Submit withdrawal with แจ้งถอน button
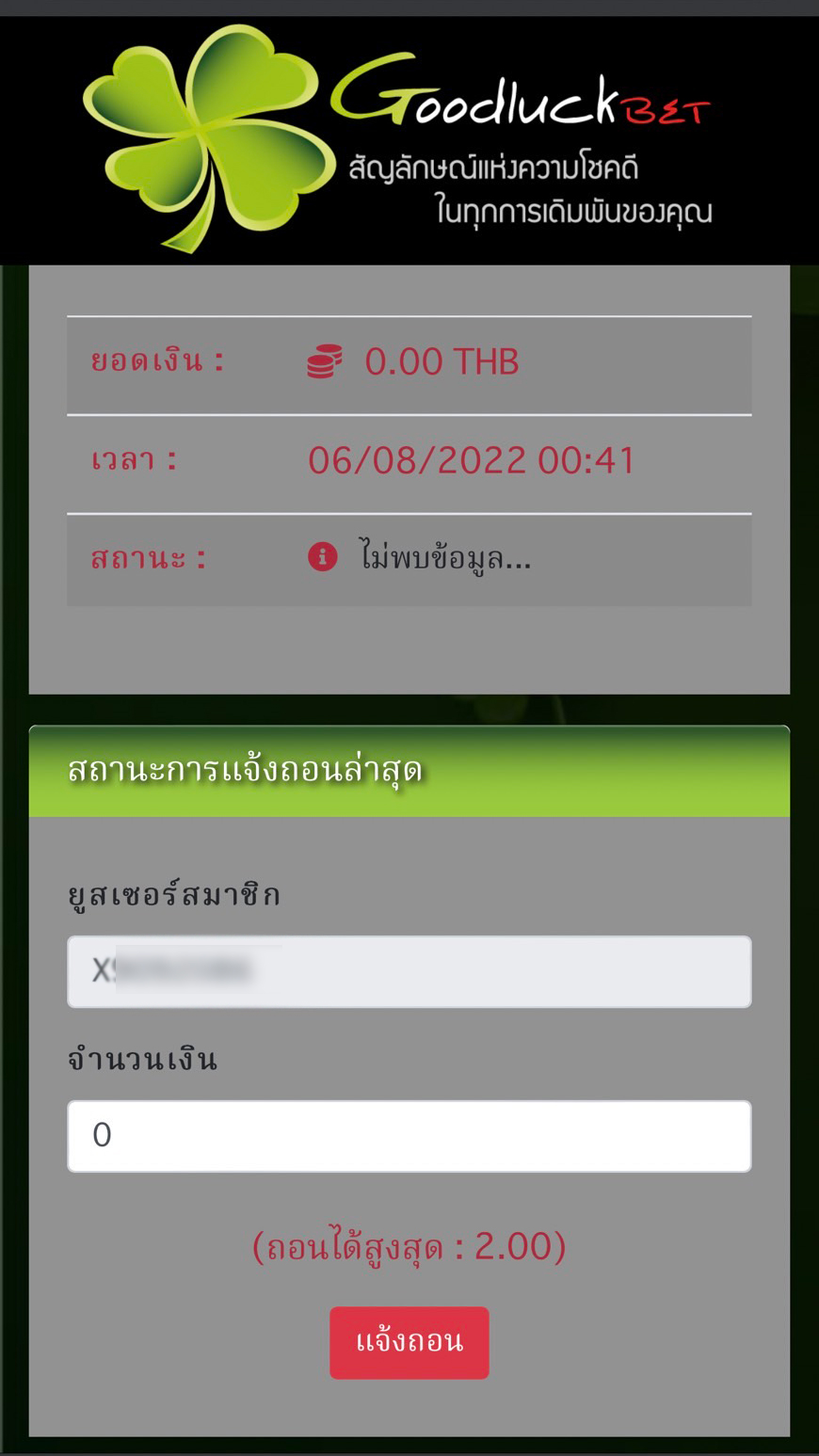Image resolution: width=819 pixels, height=1456 pixels. (x=409, y=1342)
